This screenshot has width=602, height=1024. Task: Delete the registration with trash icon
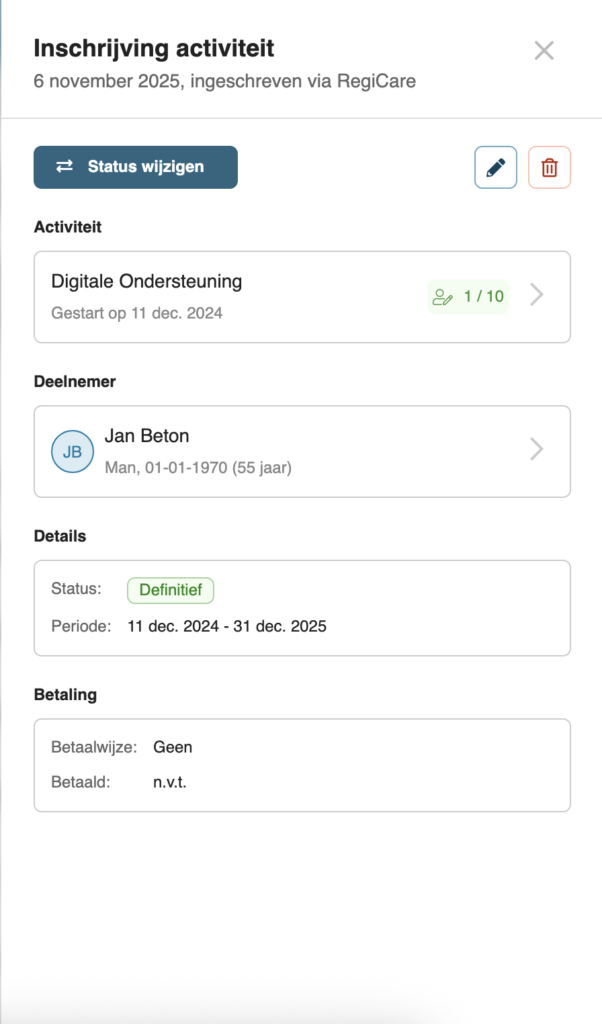tap(549, 167)
